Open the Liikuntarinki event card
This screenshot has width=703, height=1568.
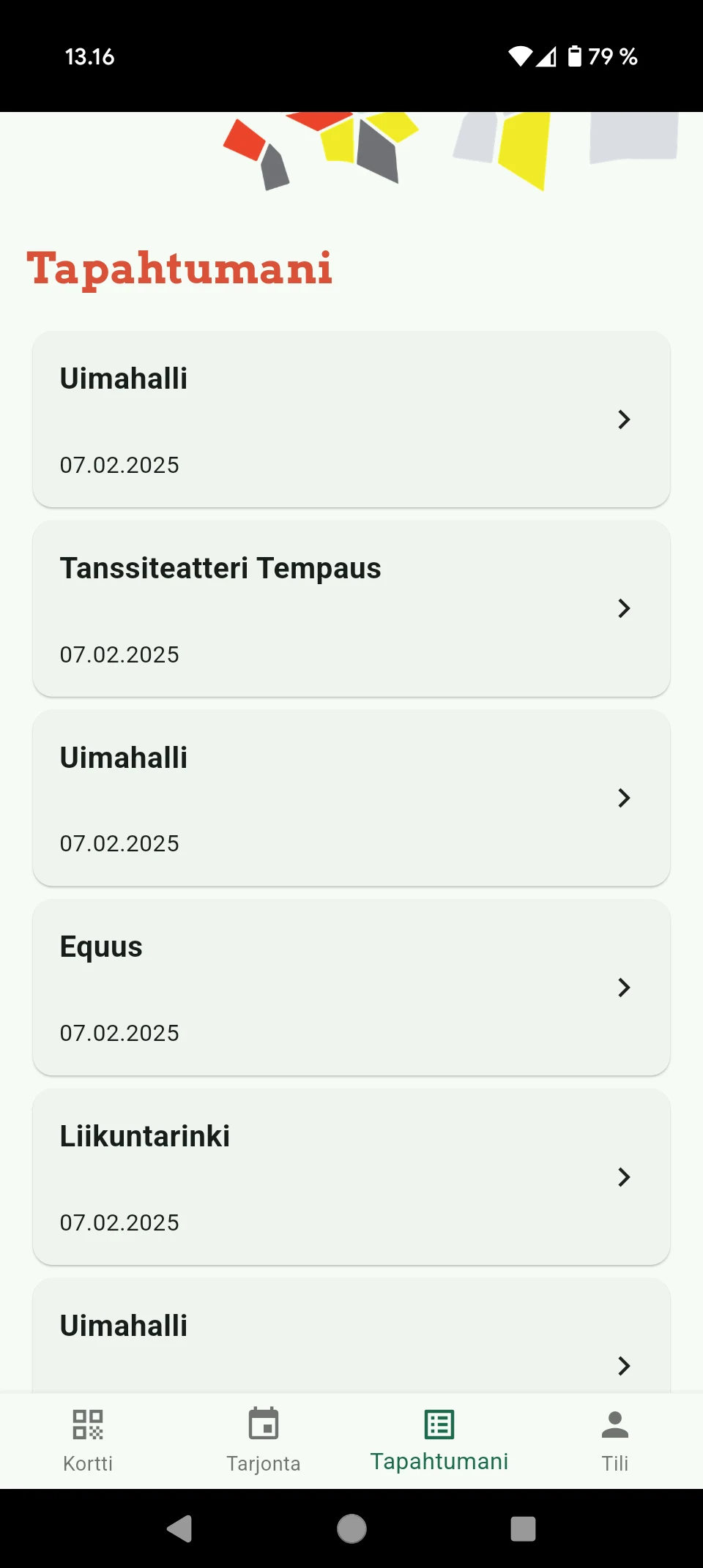coord(351,1177)
